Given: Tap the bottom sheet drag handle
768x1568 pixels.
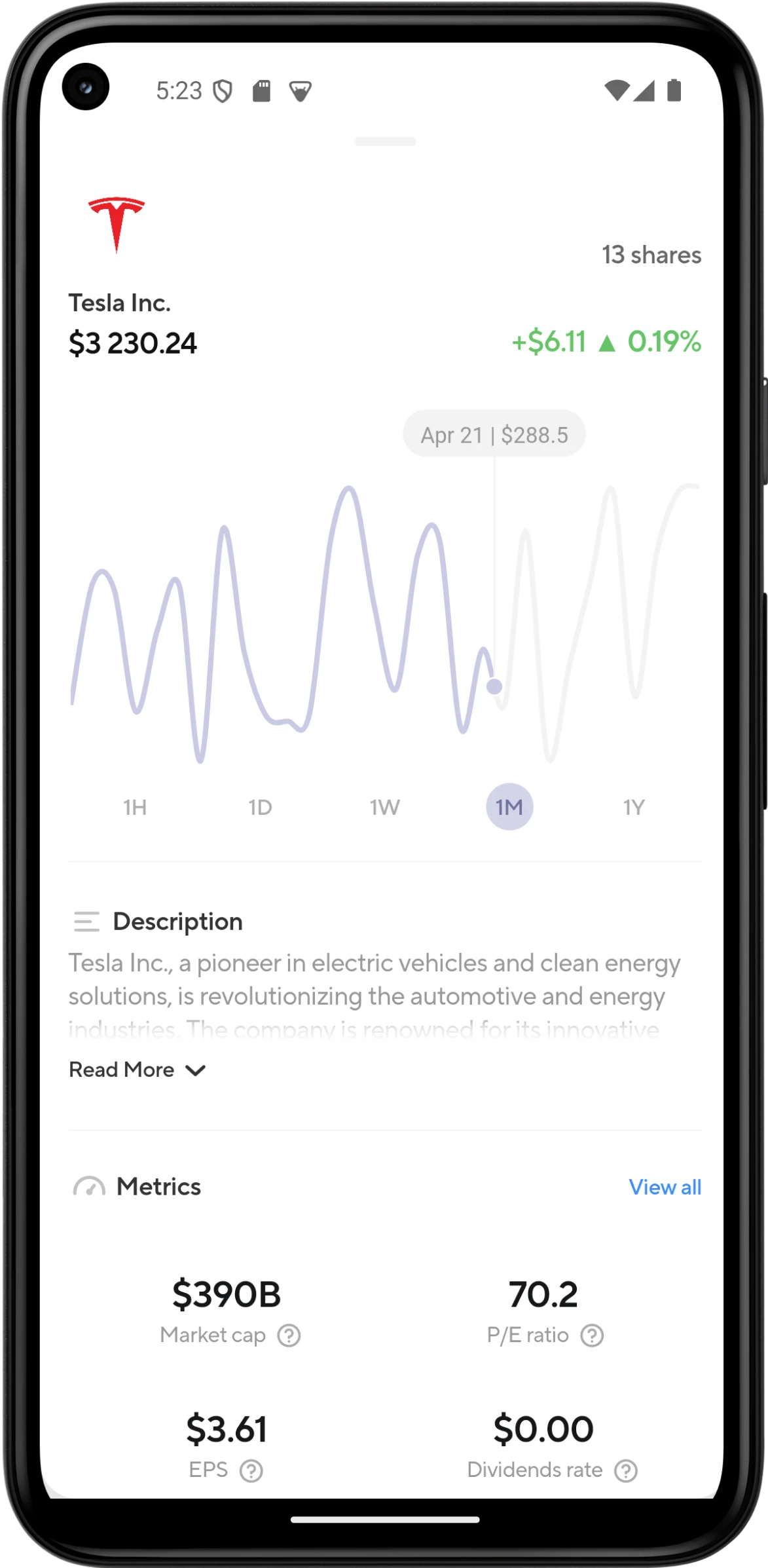Looking at the screenshot, I should tap(385, 141).
